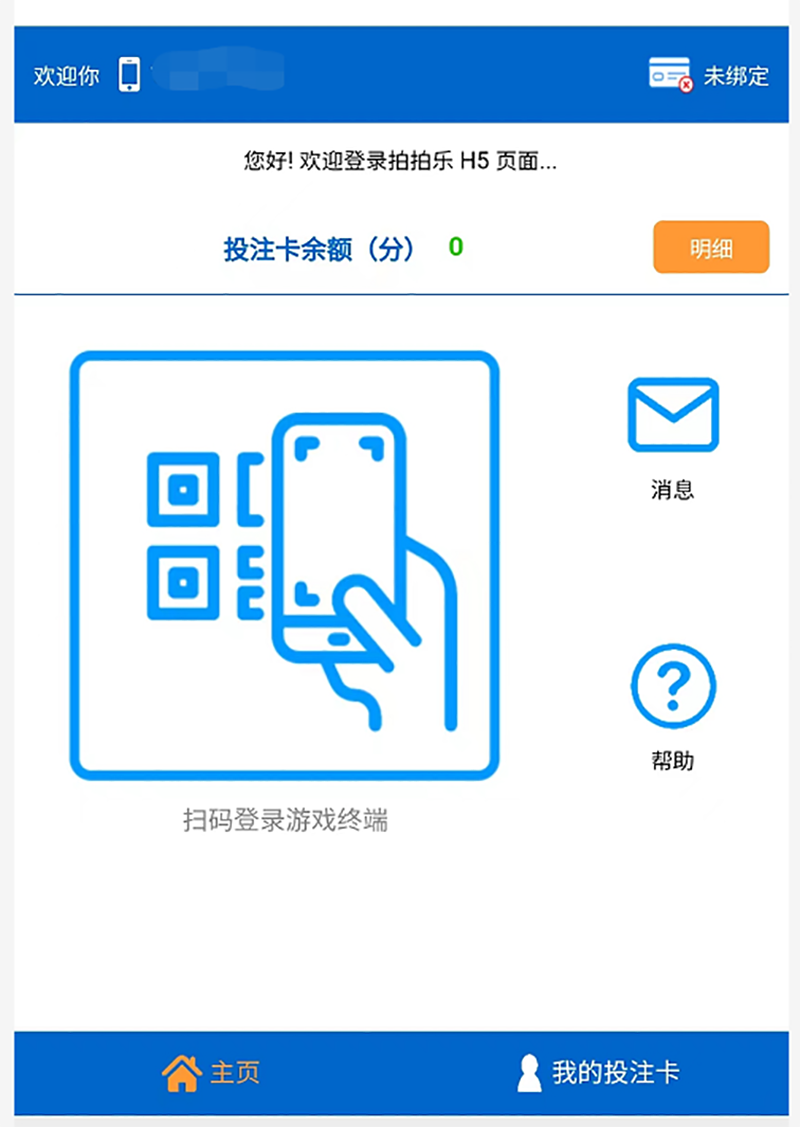The height and width of the screenshot is (1127, 800).
Task: Tap the 未绑定 card binding status
Action: (708, 76)
